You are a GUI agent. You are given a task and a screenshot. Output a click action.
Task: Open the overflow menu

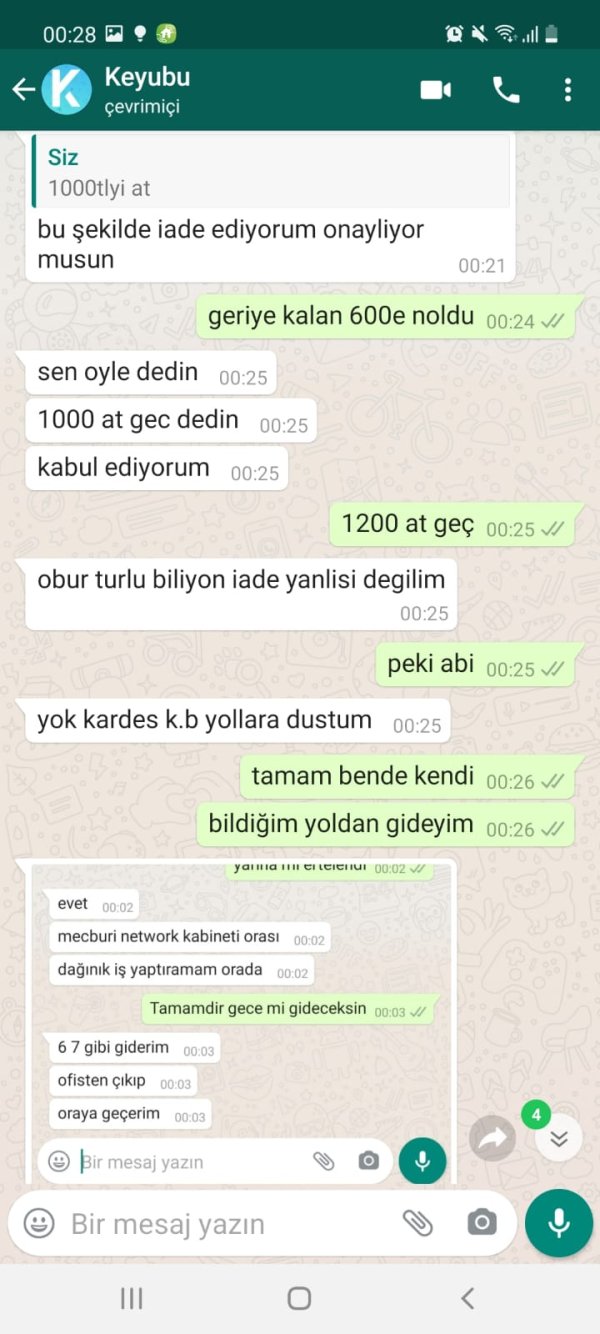coord(567,90)
